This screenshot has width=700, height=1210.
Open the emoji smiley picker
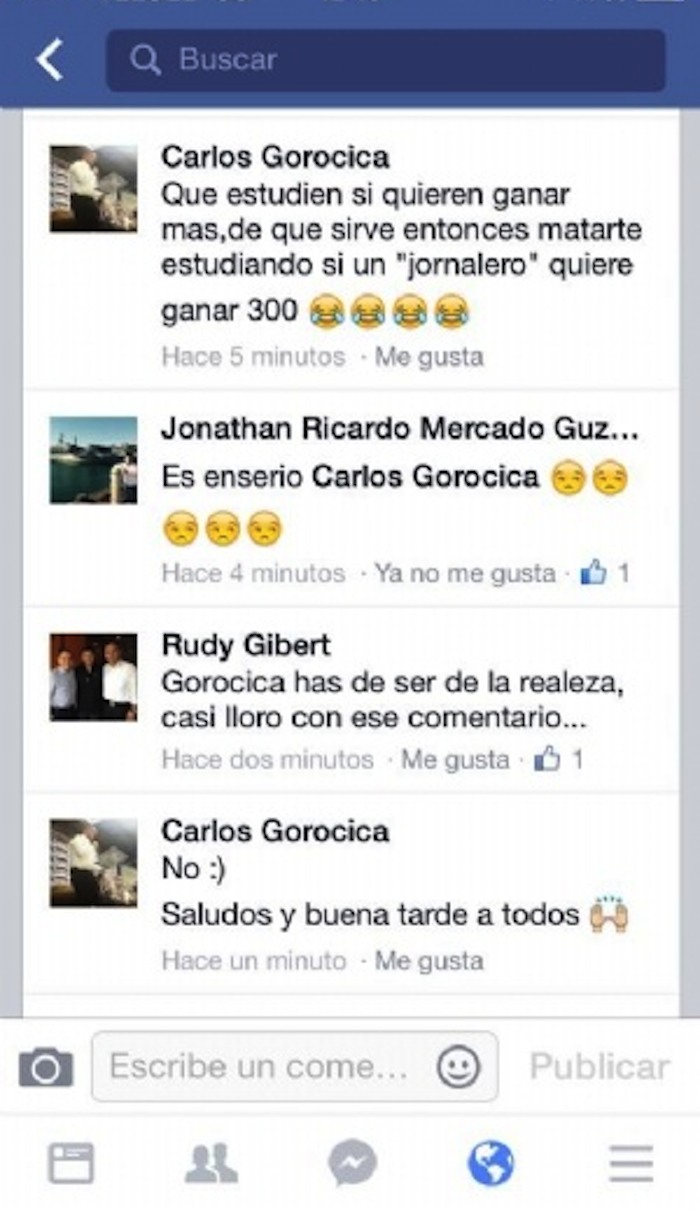click(458, 1067)
